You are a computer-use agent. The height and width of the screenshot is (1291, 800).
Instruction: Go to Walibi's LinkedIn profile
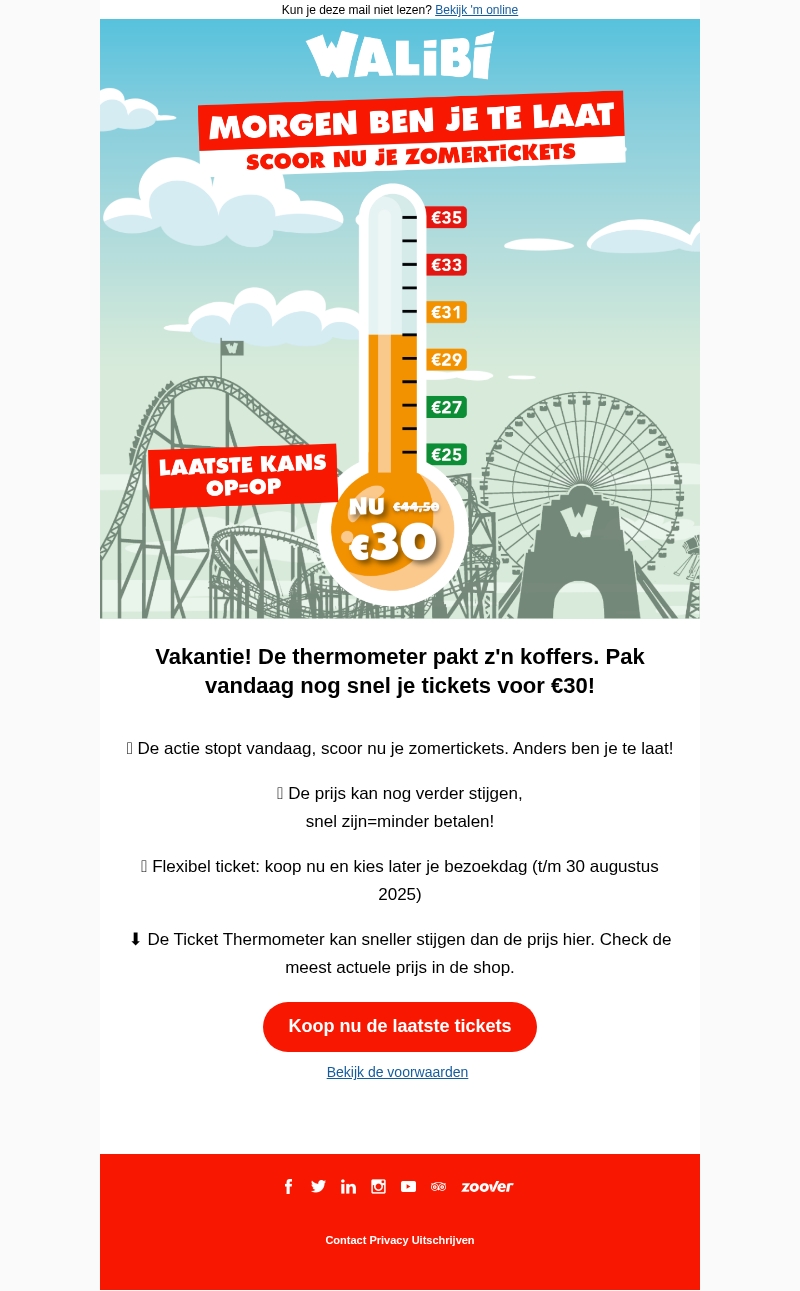pyautogui.click(x=348, y=1186)
